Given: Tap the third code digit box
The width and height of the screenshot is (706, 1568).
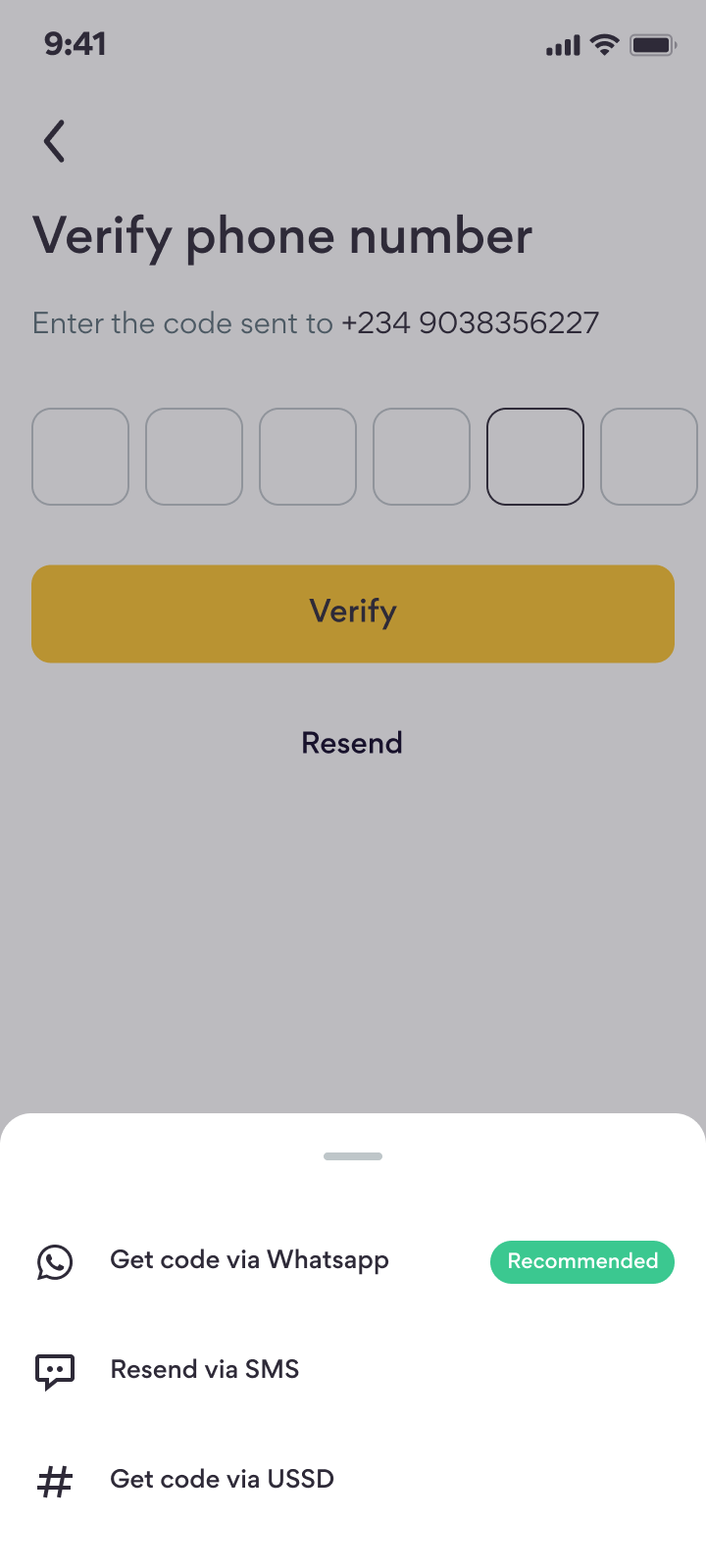Looking at the screenshot, I should (308, 457).
